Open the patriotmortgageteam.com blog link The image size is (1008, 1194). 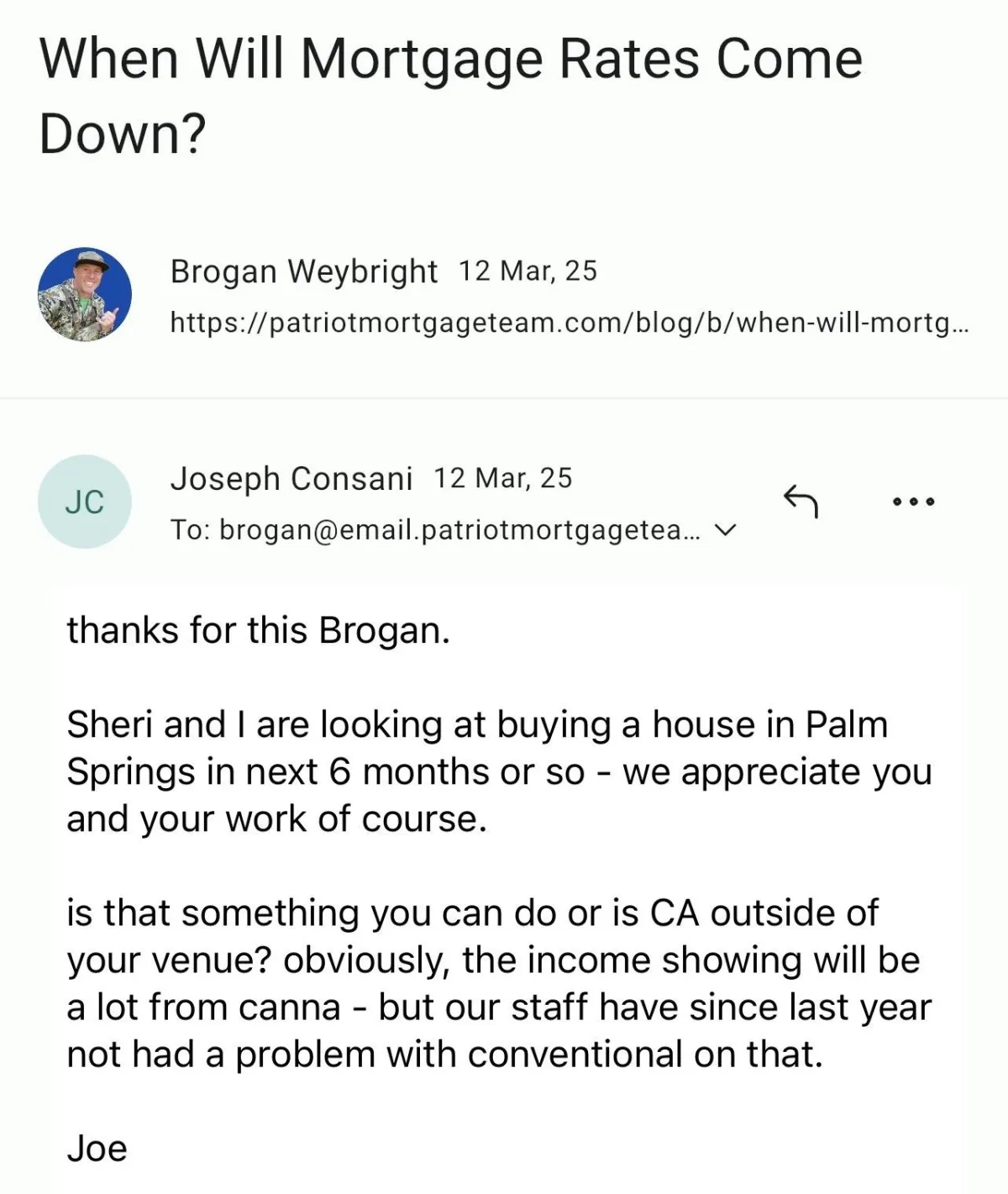569,322
